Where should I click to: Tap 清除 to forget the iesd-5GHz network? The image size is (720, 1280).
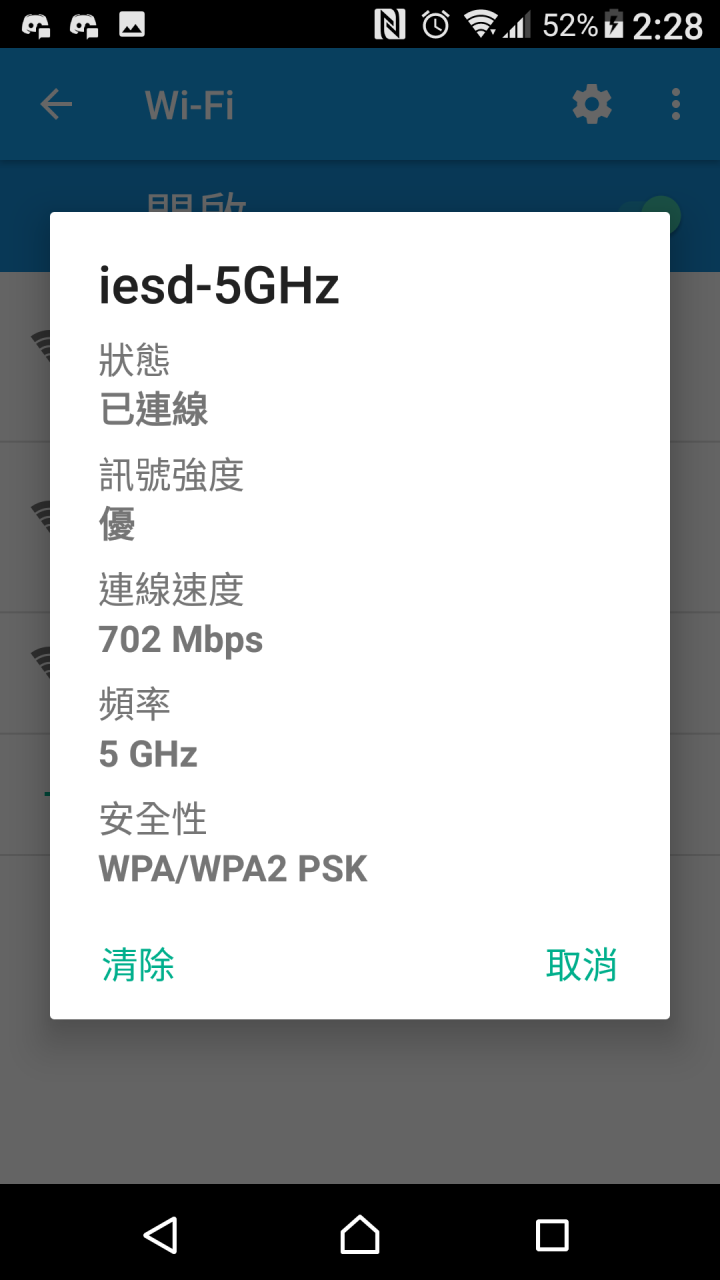pyautogui.click(x=138, y=965)
